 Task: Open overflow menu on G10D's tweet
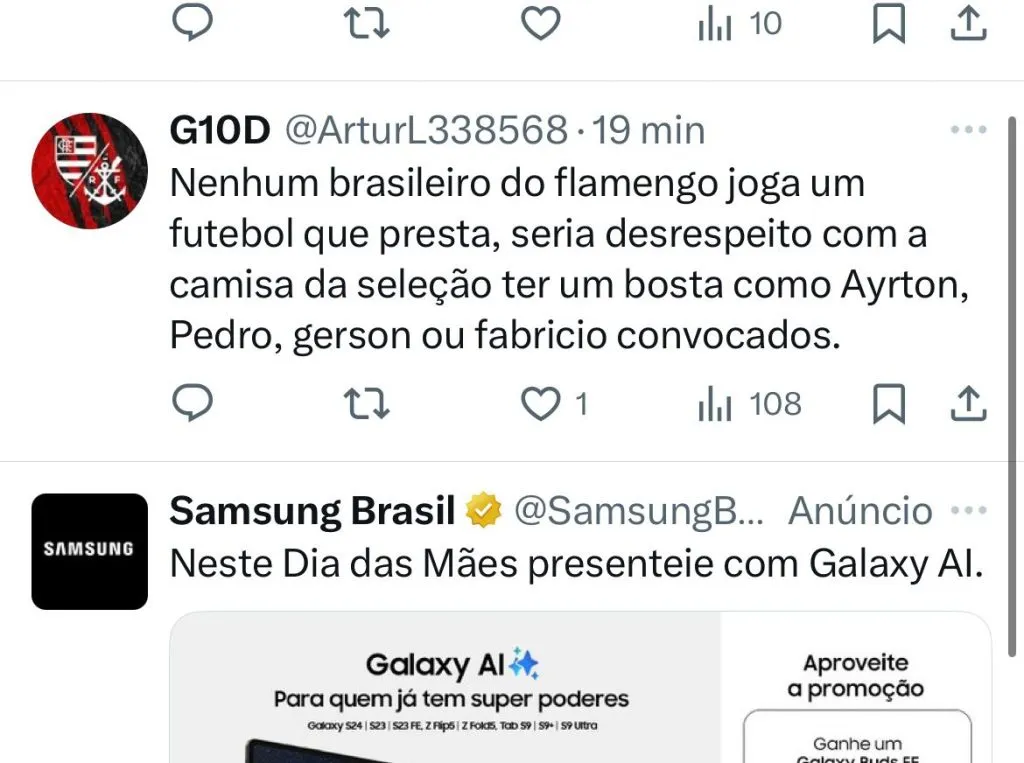pyautogui.click(x=968, y=130)
